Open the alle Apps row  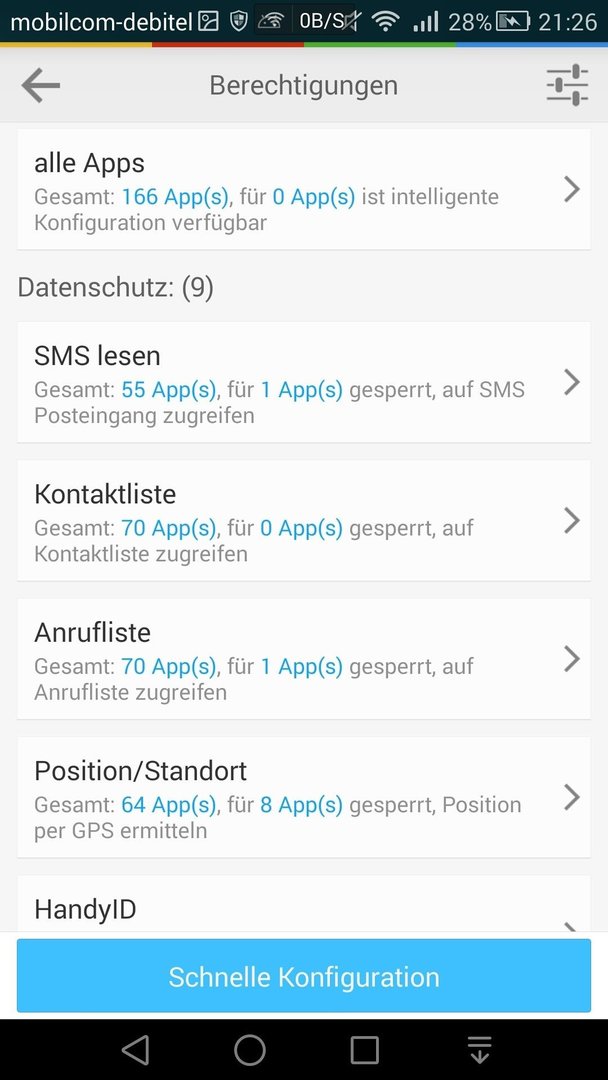pos(304,189)
